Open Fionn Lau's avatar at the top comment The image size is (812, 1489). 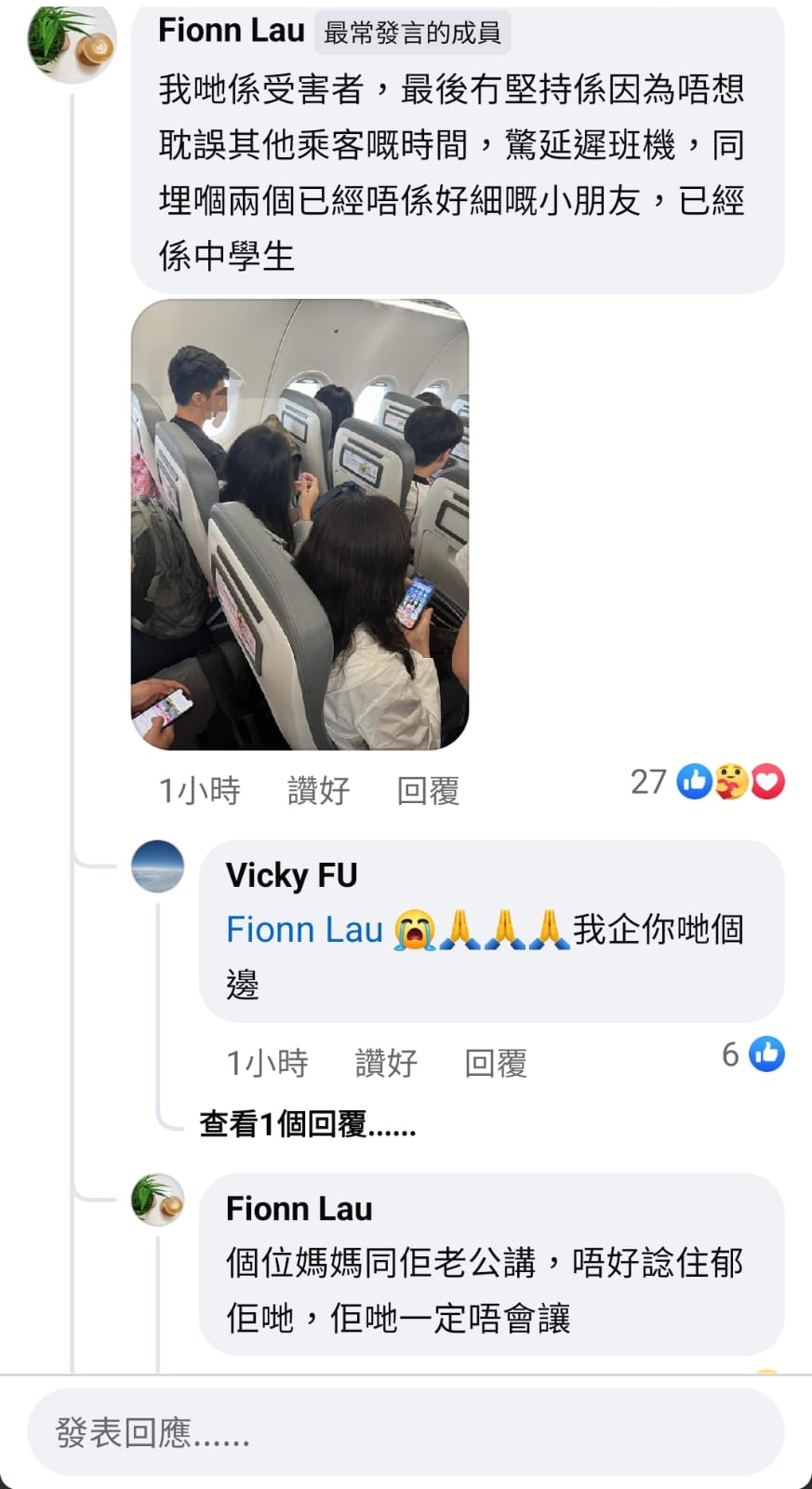point(73,40)
